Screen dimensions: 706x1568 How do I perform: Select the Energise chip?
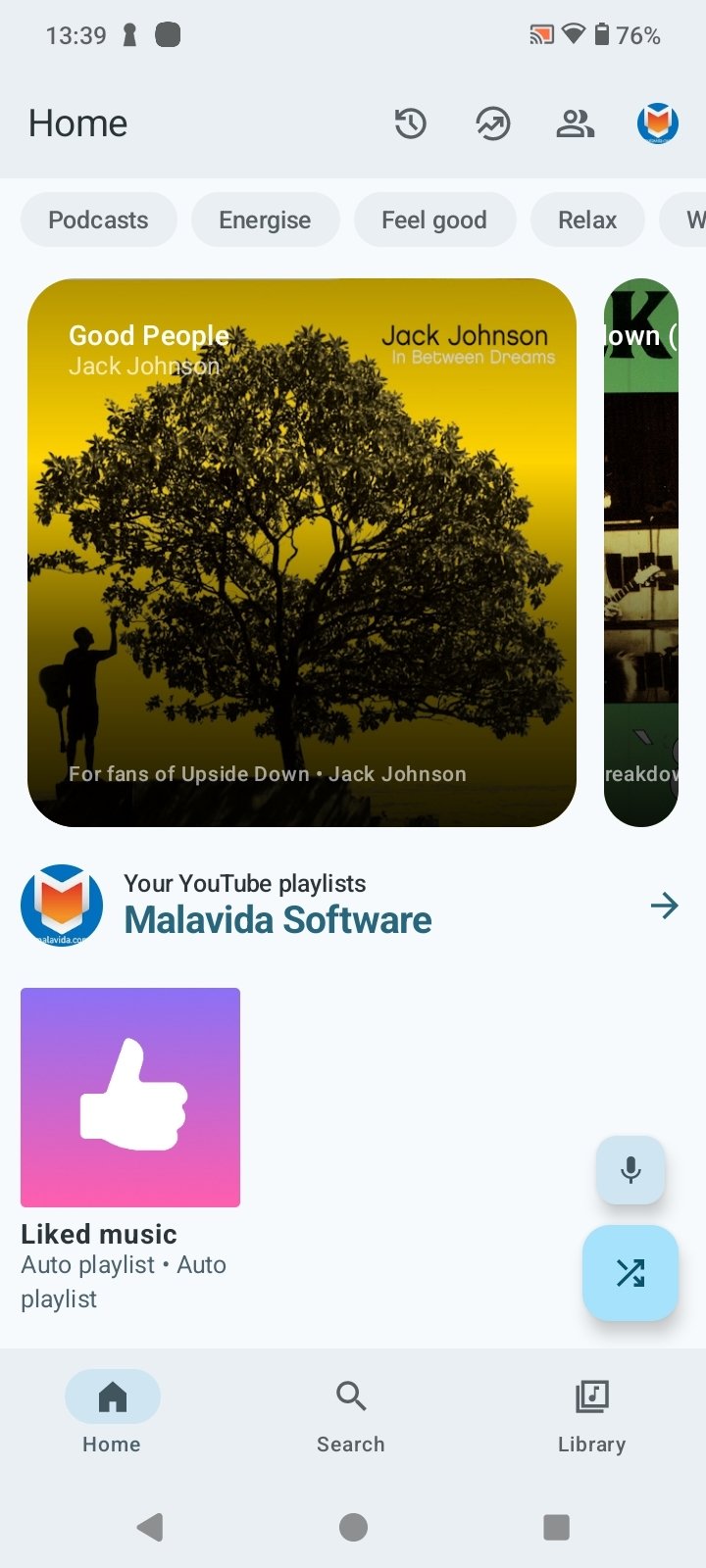(x=265, y=220)
